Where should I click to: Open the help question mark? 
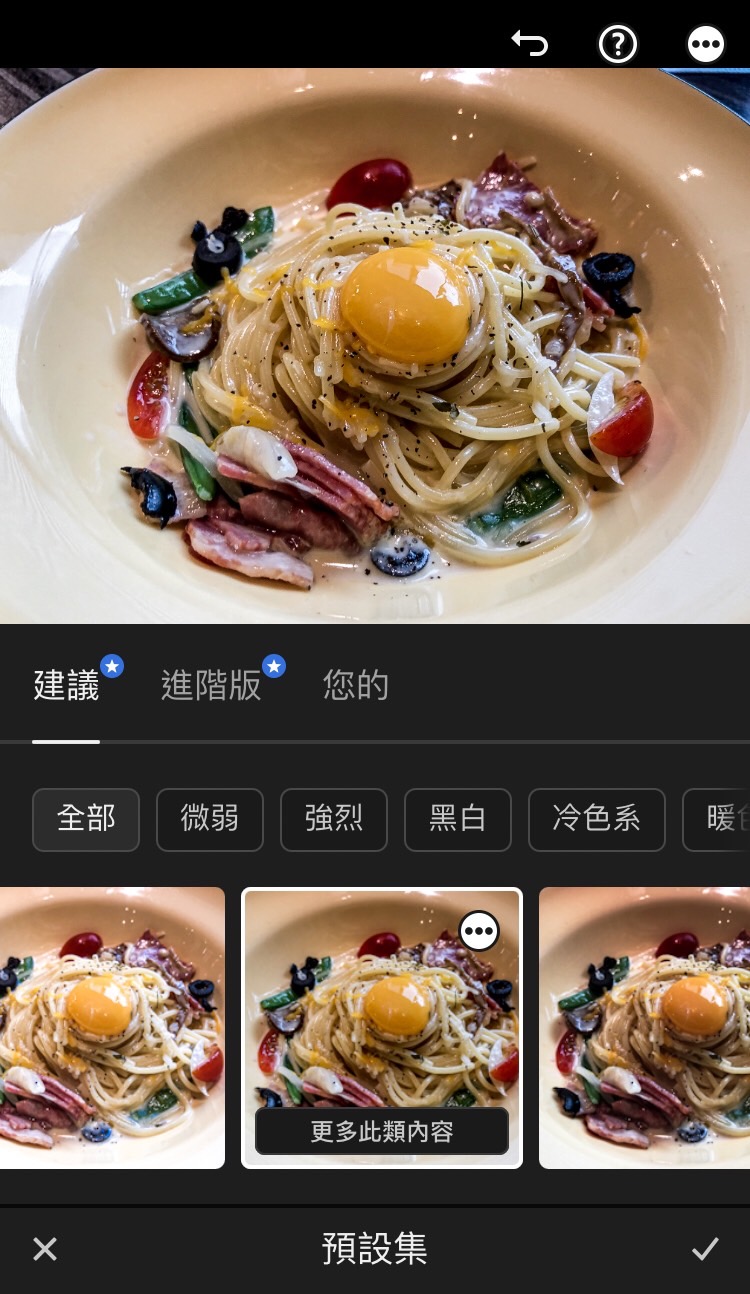tap(618, 44)
